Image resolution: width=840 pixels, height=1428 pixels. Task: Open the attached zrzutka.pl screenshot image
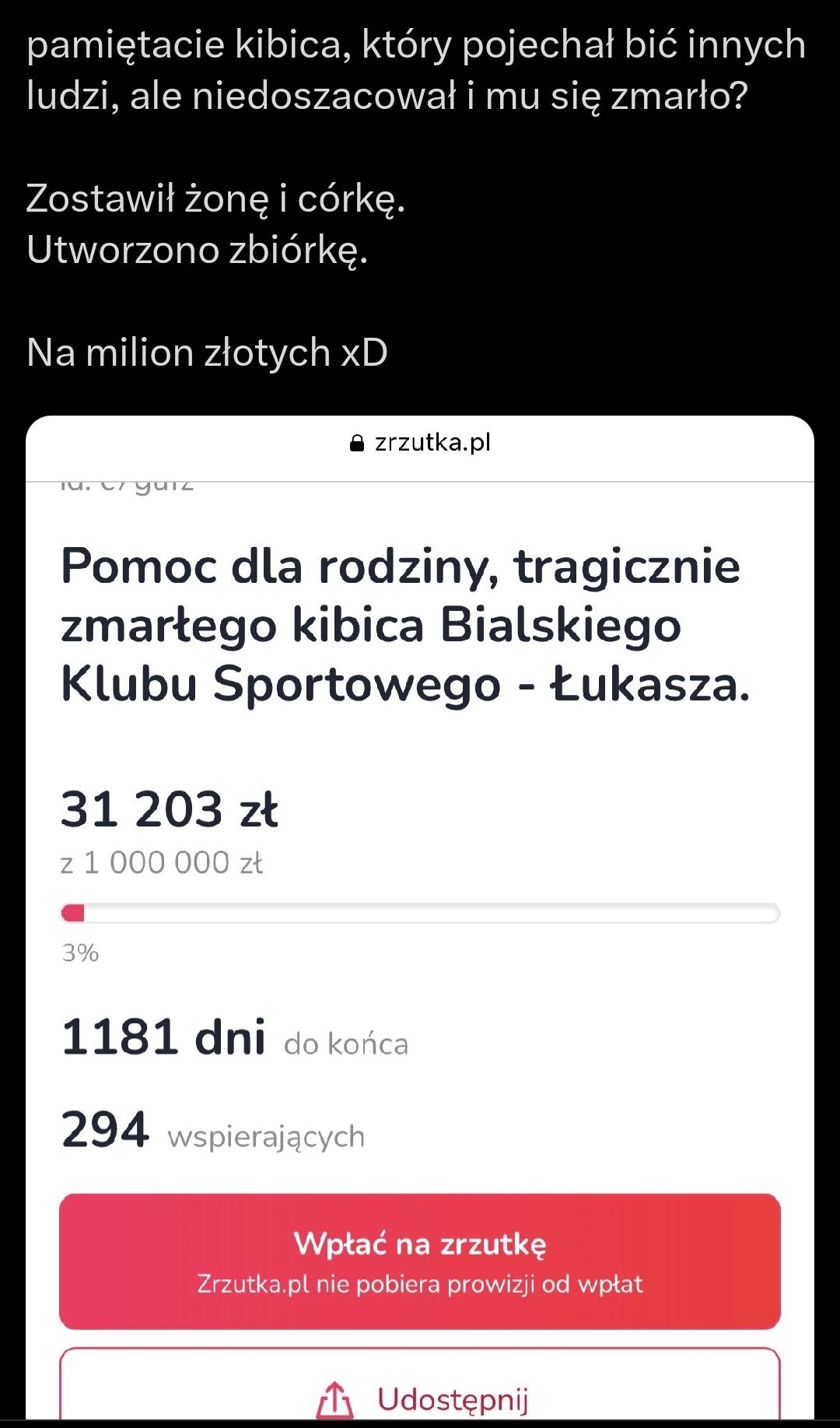pos(420,918)
